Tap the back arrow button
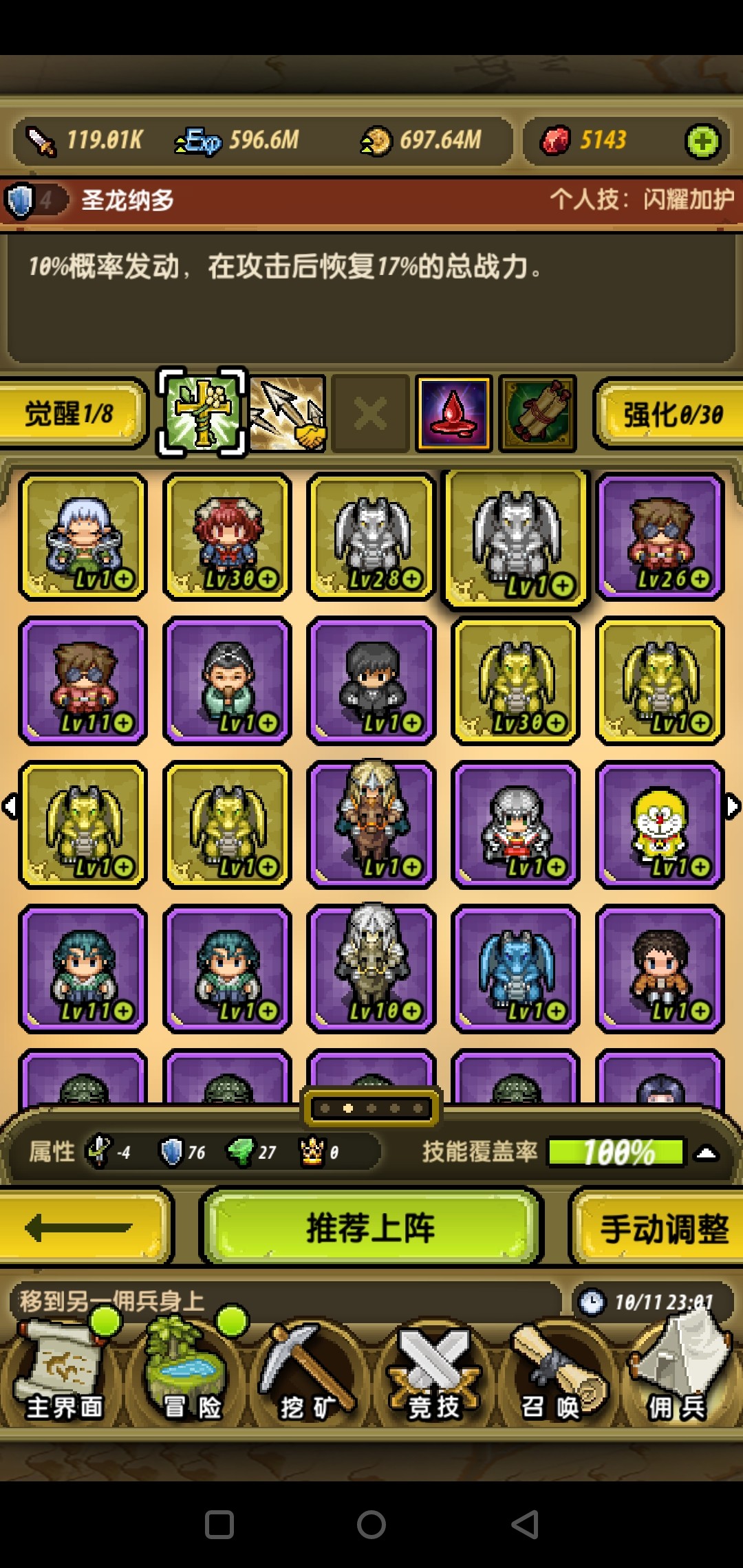Screen dimensions: 743x1568 pos(81,1228)
